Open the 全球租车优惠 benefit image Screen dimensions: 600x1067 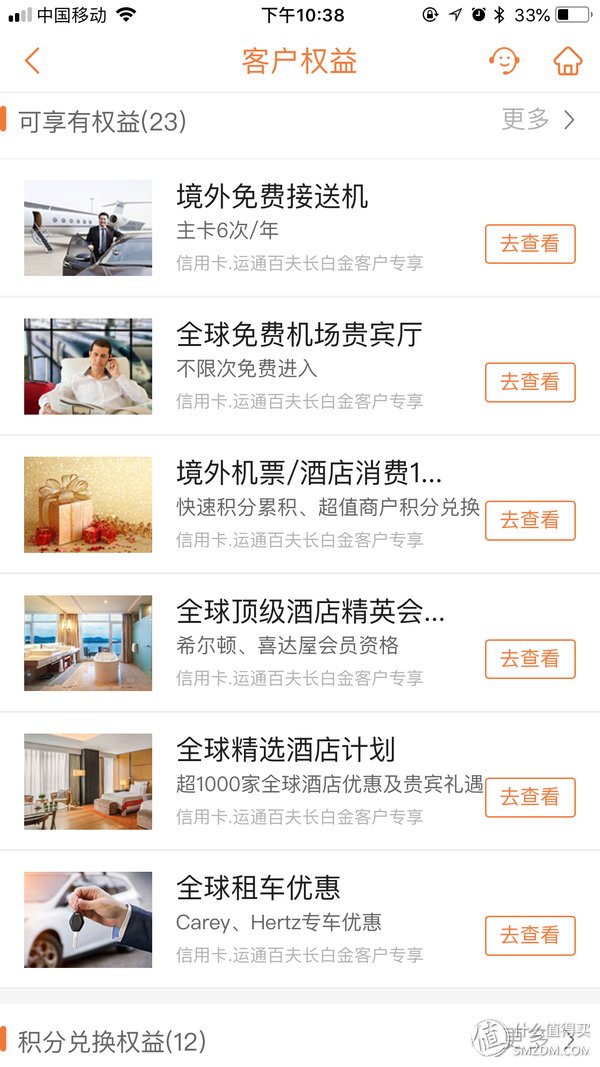[x=88, y=920]
